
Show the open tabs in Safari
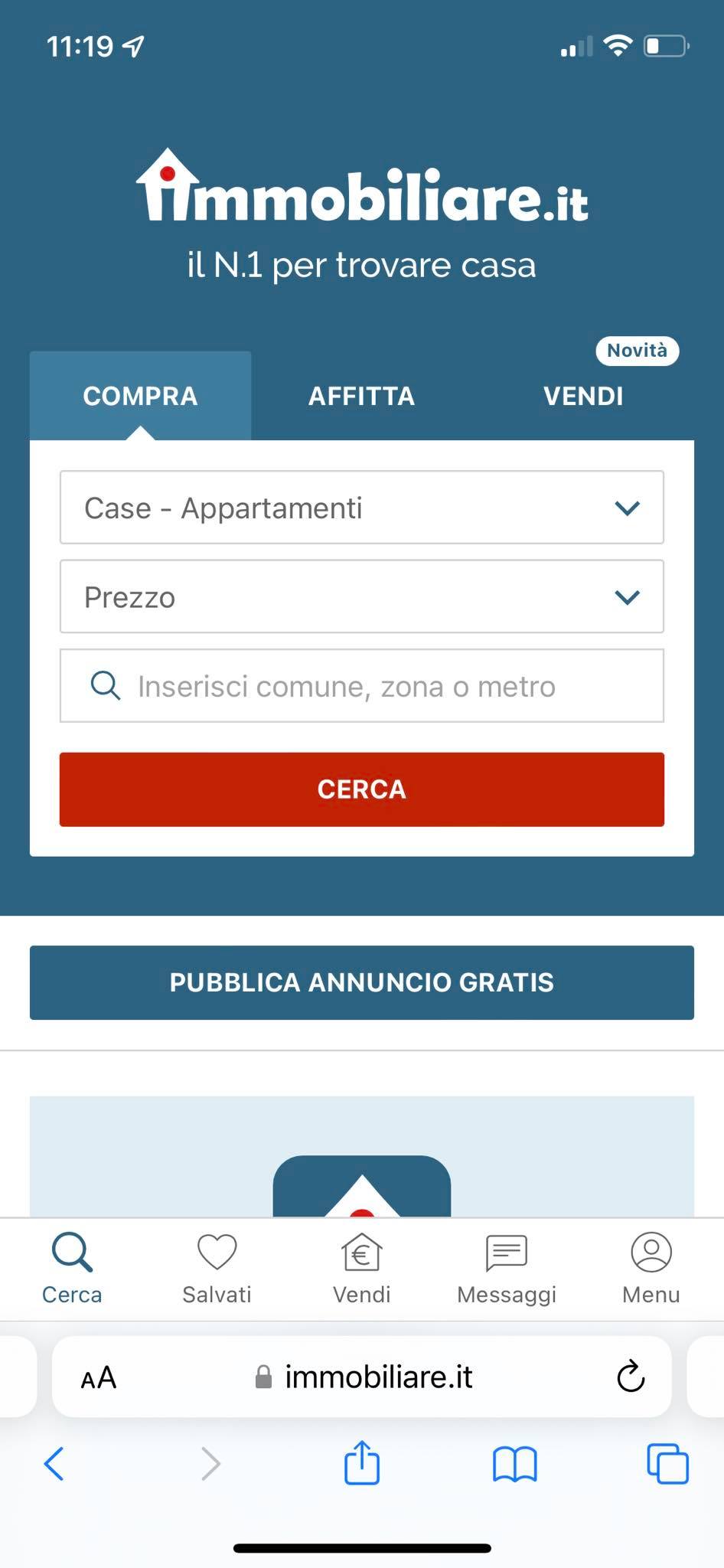click(x=667, y=1464)
